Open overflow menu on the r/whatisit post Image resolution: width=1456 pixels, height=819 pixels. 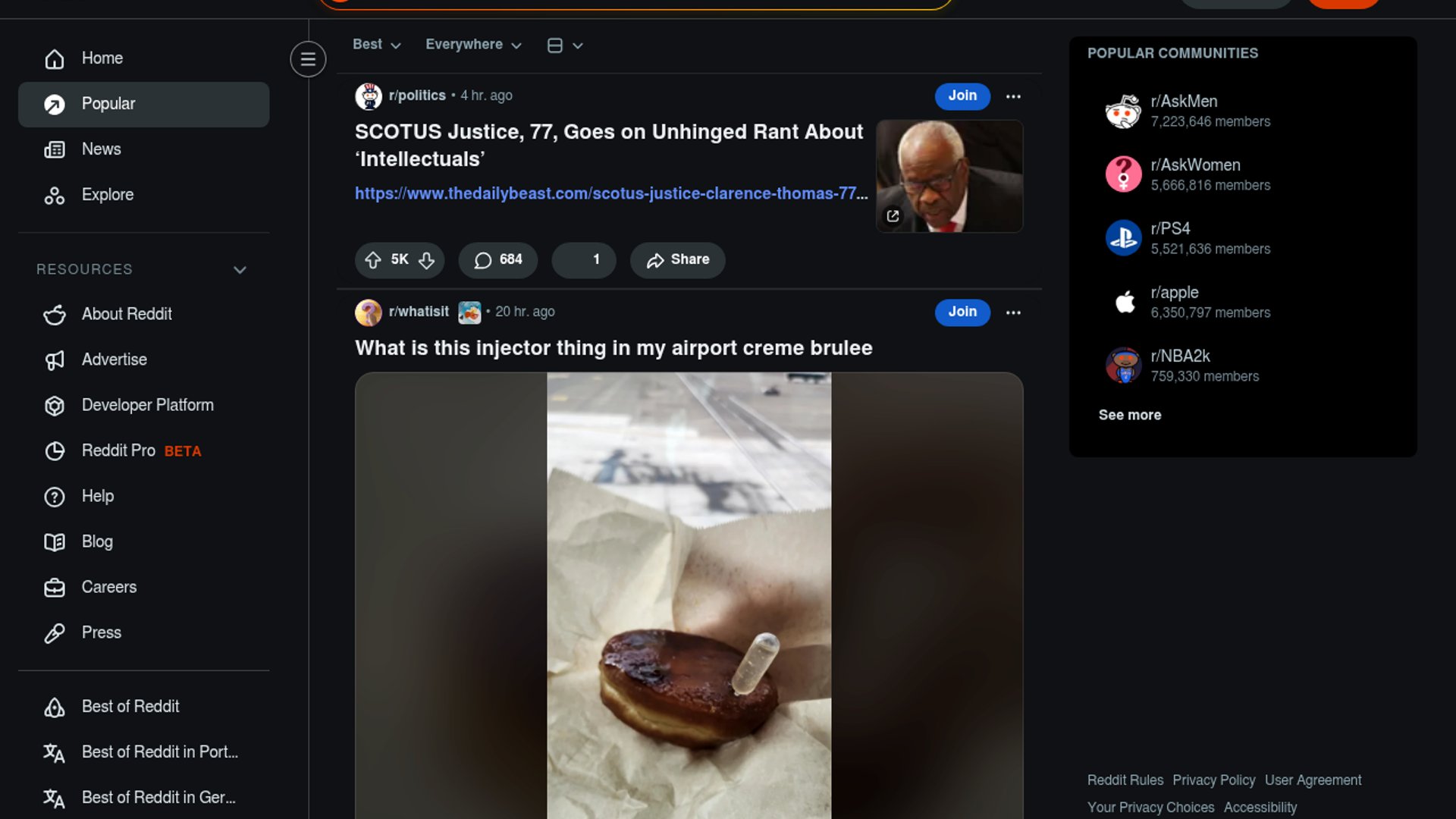click(x=1013, y=312)
